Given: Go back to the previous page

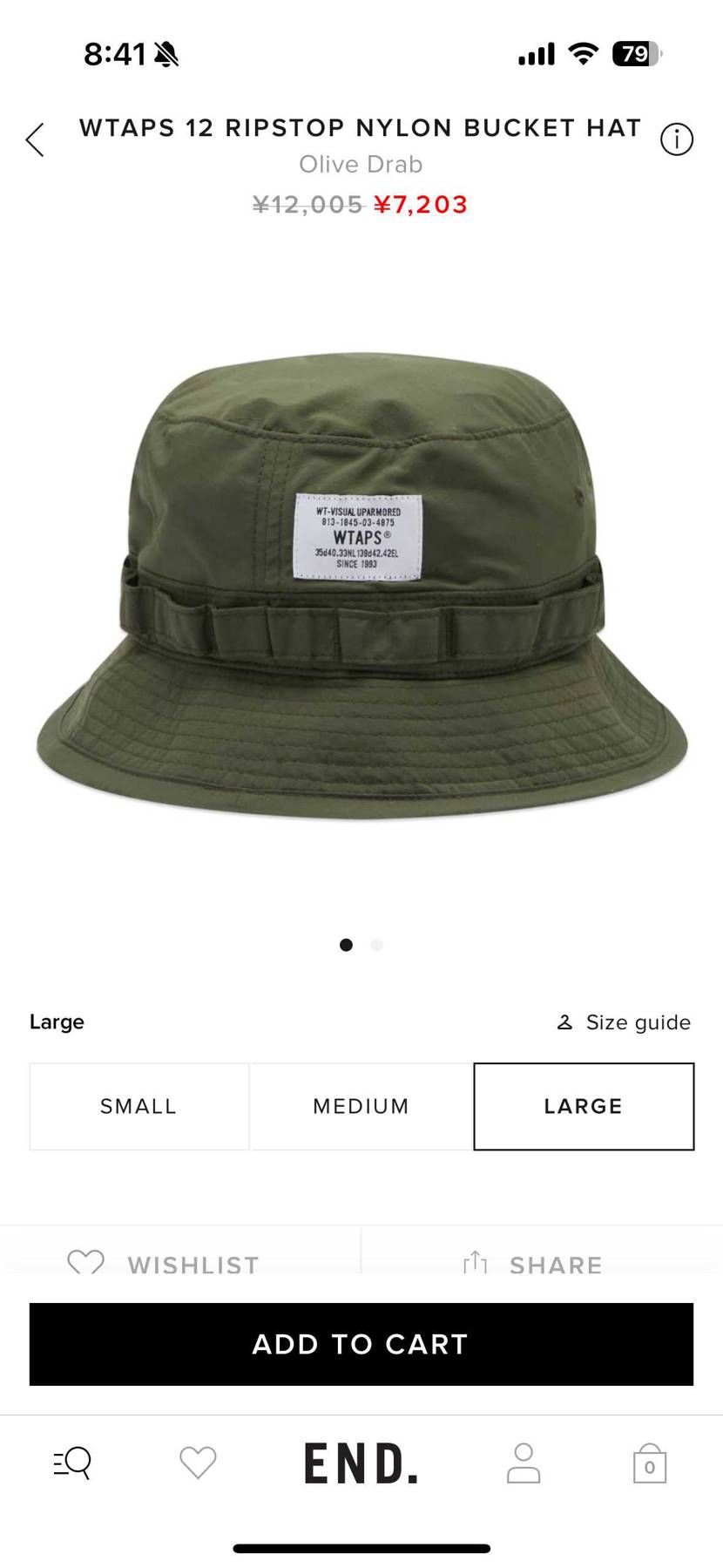Looking at the screenshot, I should point(35,139).
